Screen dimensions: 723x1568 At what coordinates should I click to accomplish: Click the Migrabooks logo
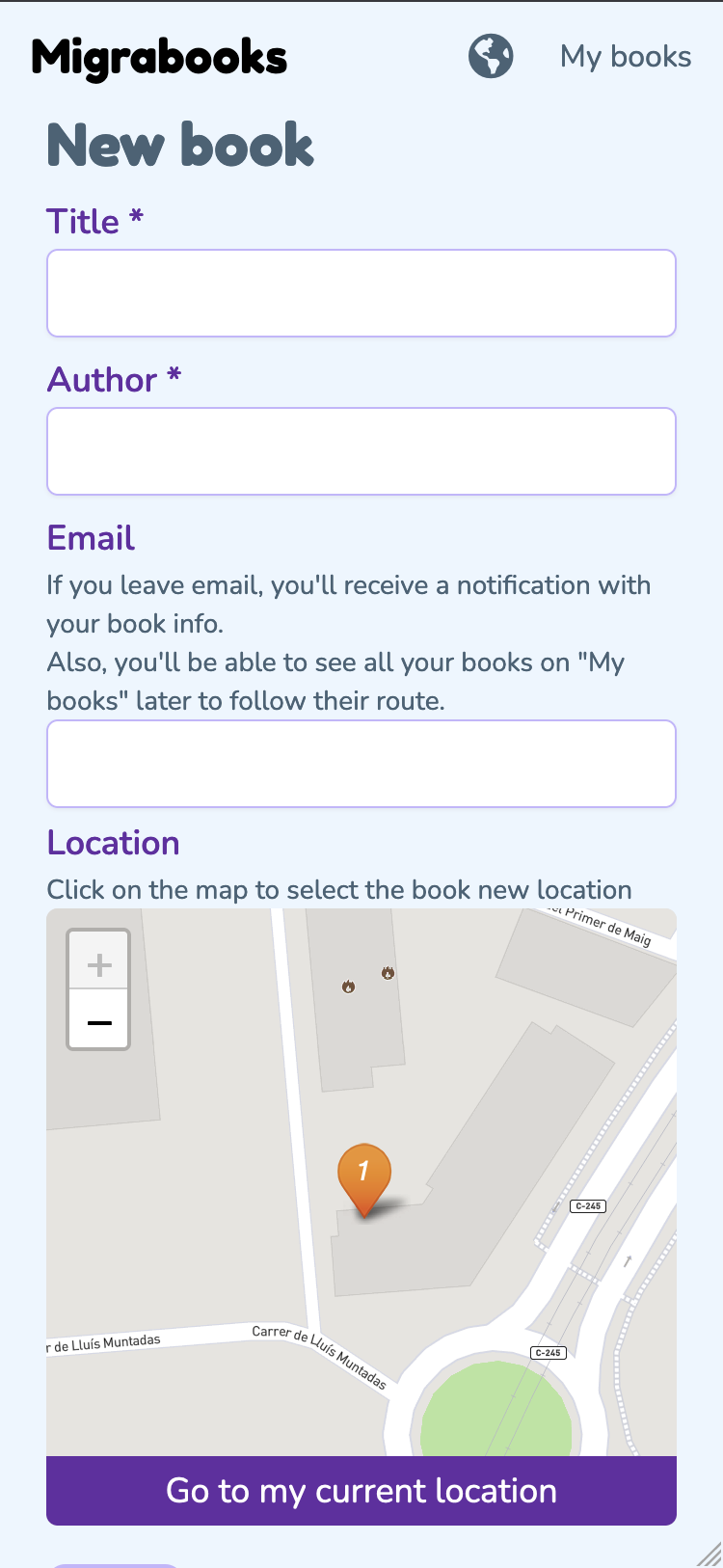point(159,56)
